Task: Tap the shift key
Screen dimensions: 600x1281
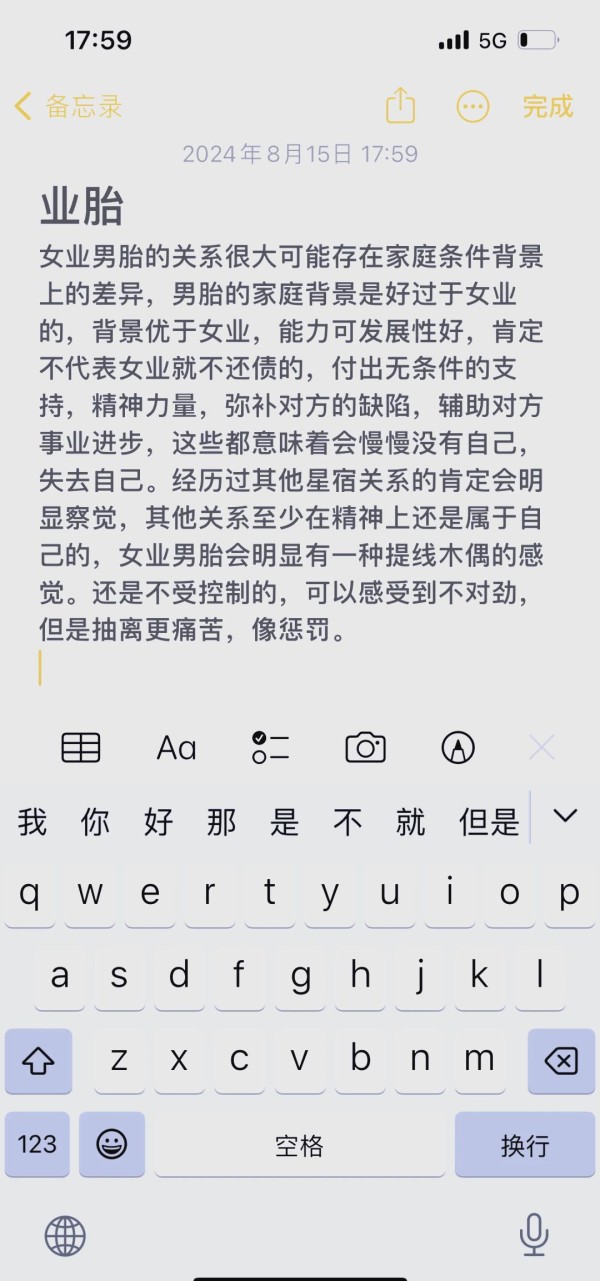Action: coord(38,1061)
